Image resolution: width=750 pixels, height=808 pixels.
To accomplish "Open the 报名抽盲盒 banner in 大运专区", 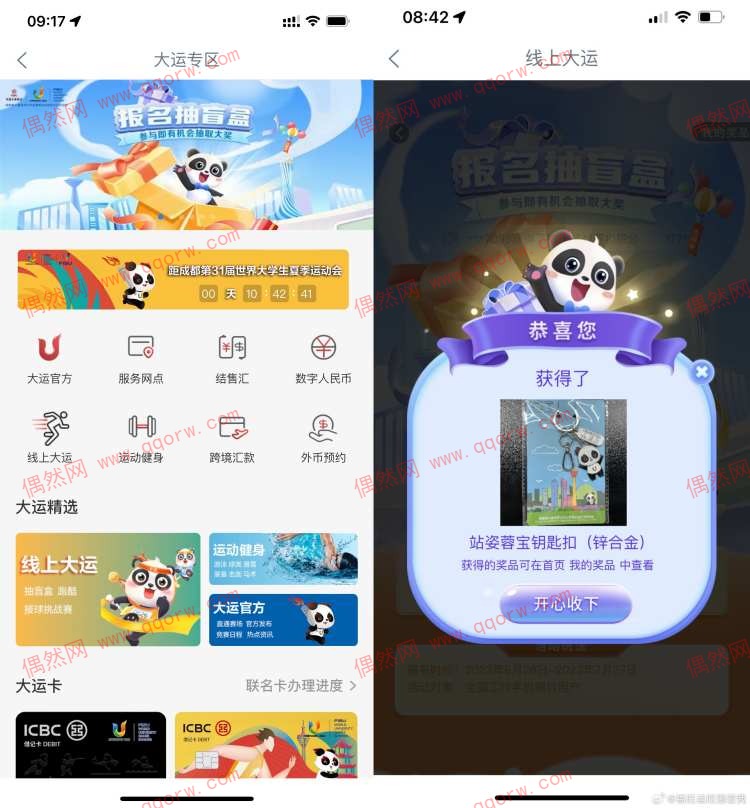I will click(x=187, y=156).
